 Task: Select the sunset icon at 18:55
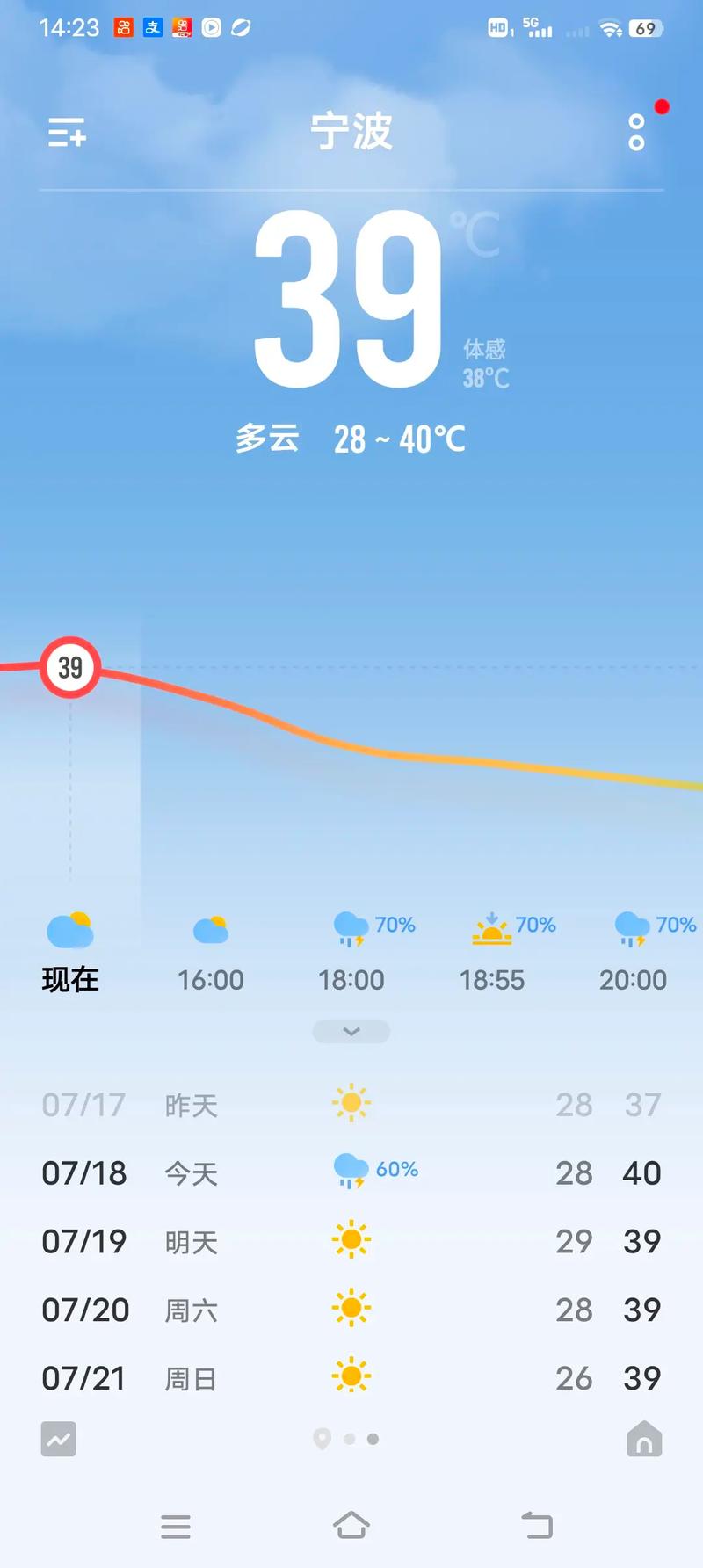click(490, 930)
